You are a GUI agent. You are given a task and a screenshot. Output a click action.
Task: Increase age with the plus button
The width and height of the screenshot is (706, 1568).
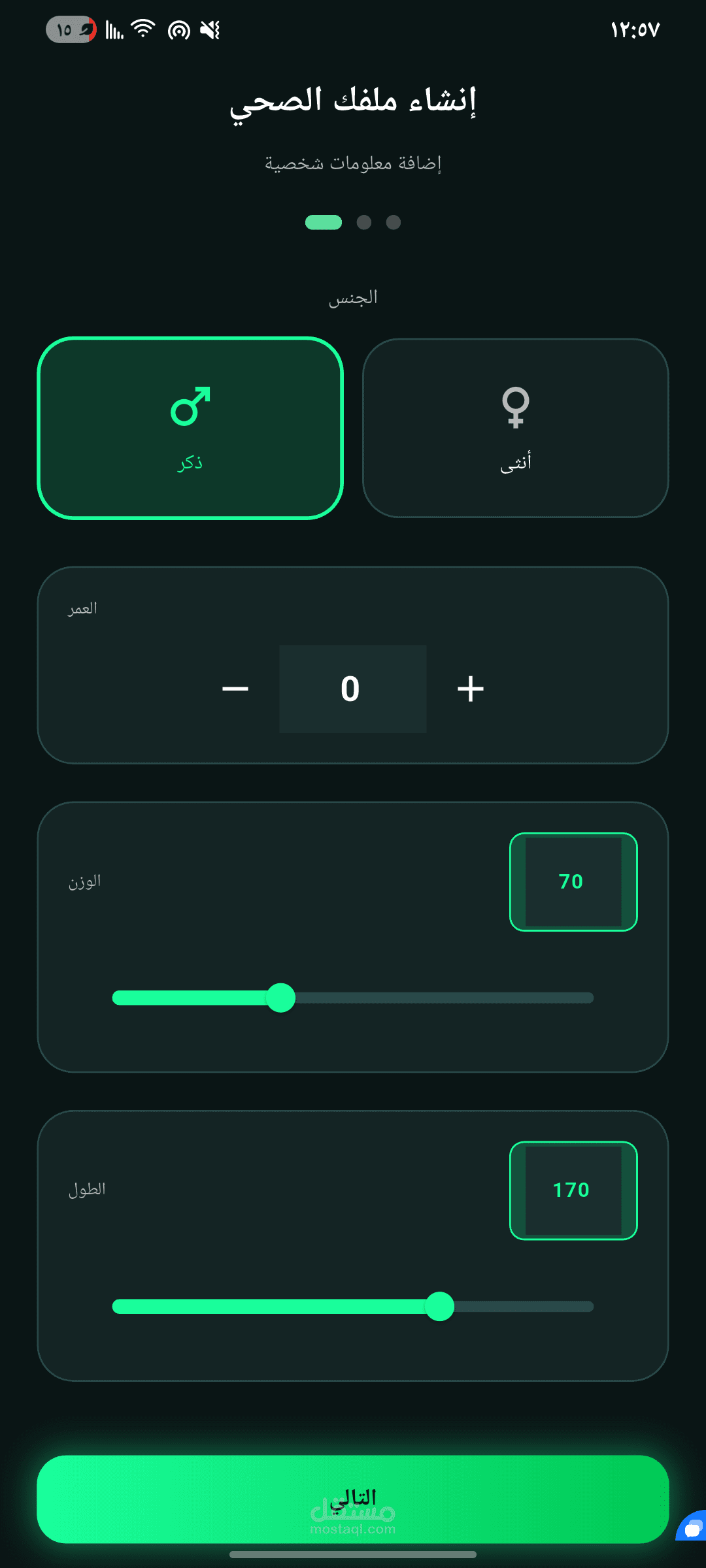tap(471, 689)
